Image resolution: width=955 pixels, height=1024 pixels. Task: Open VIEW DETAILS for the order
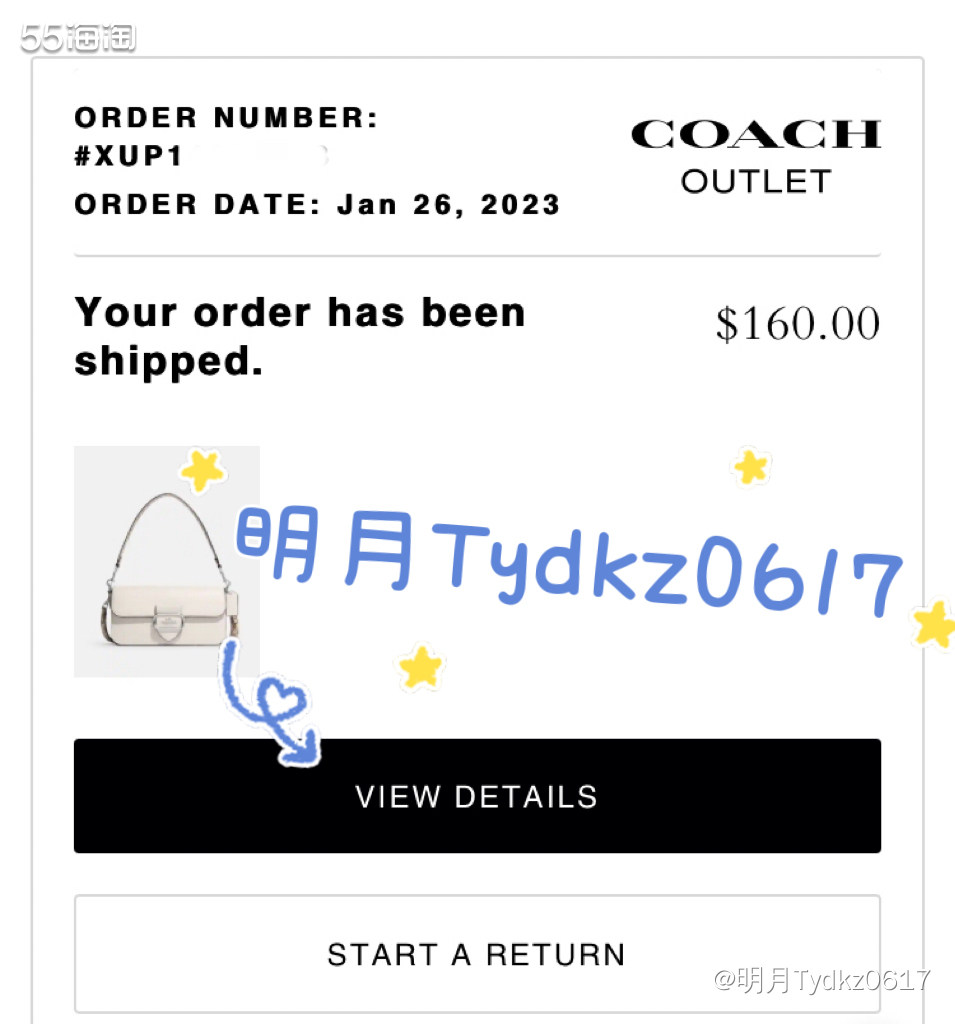click(477, 795)
